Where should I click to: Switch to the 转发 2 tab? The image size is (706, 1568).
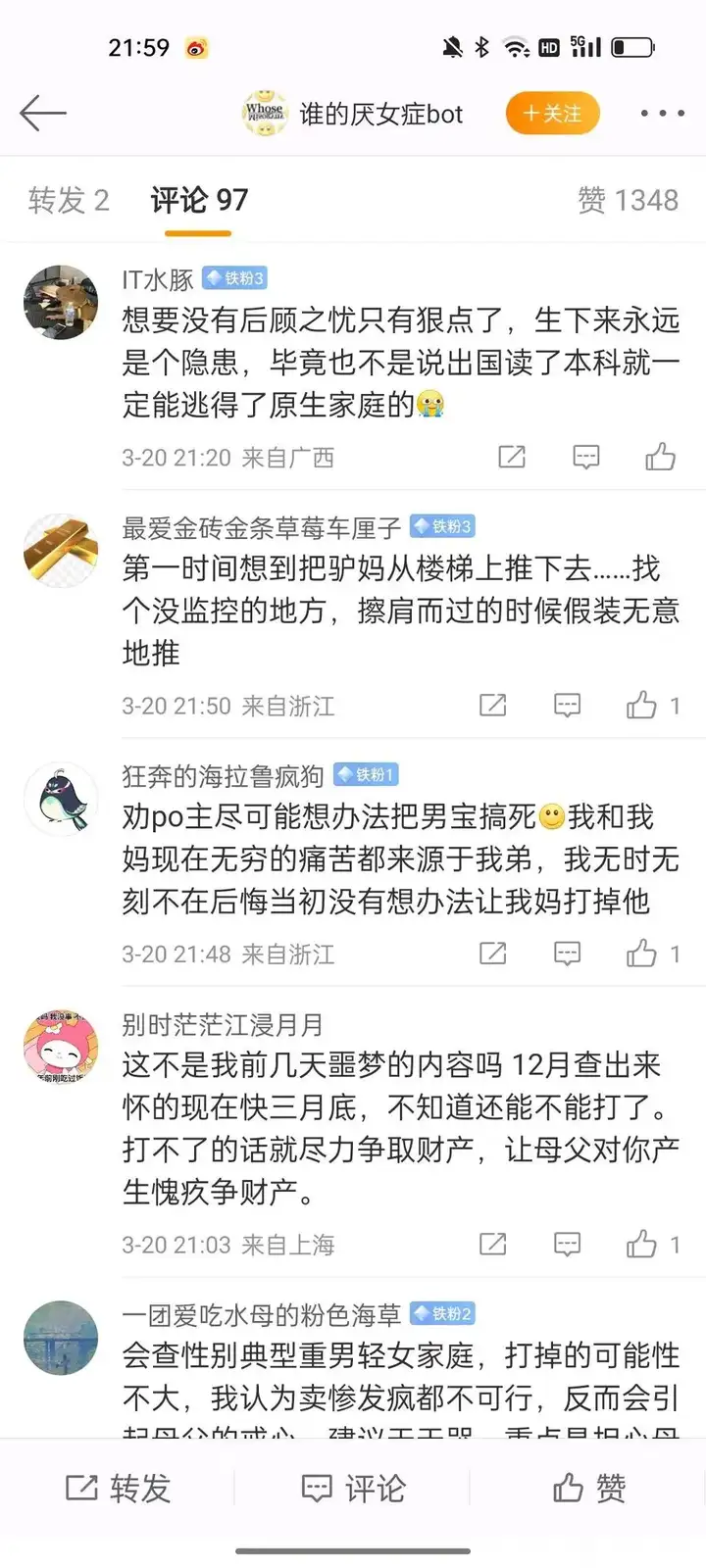[69, 200]
